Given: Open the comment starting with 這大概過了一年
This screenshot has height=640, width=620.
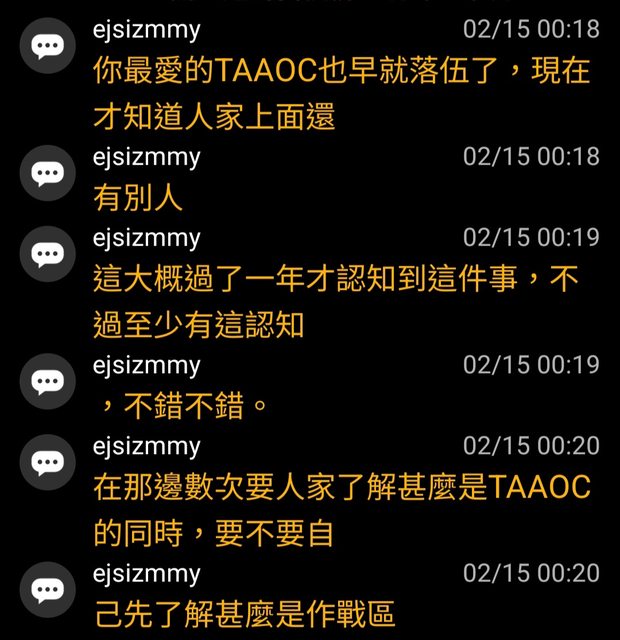Looking at the screenshot, I should (335, 302).
